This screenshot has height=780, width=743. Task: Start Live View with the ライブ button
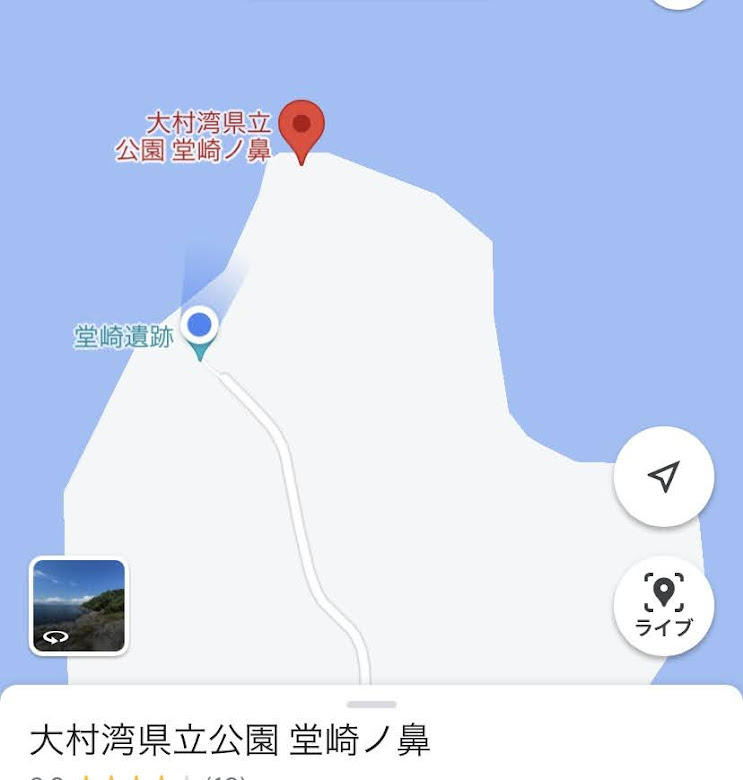[663, 605]
